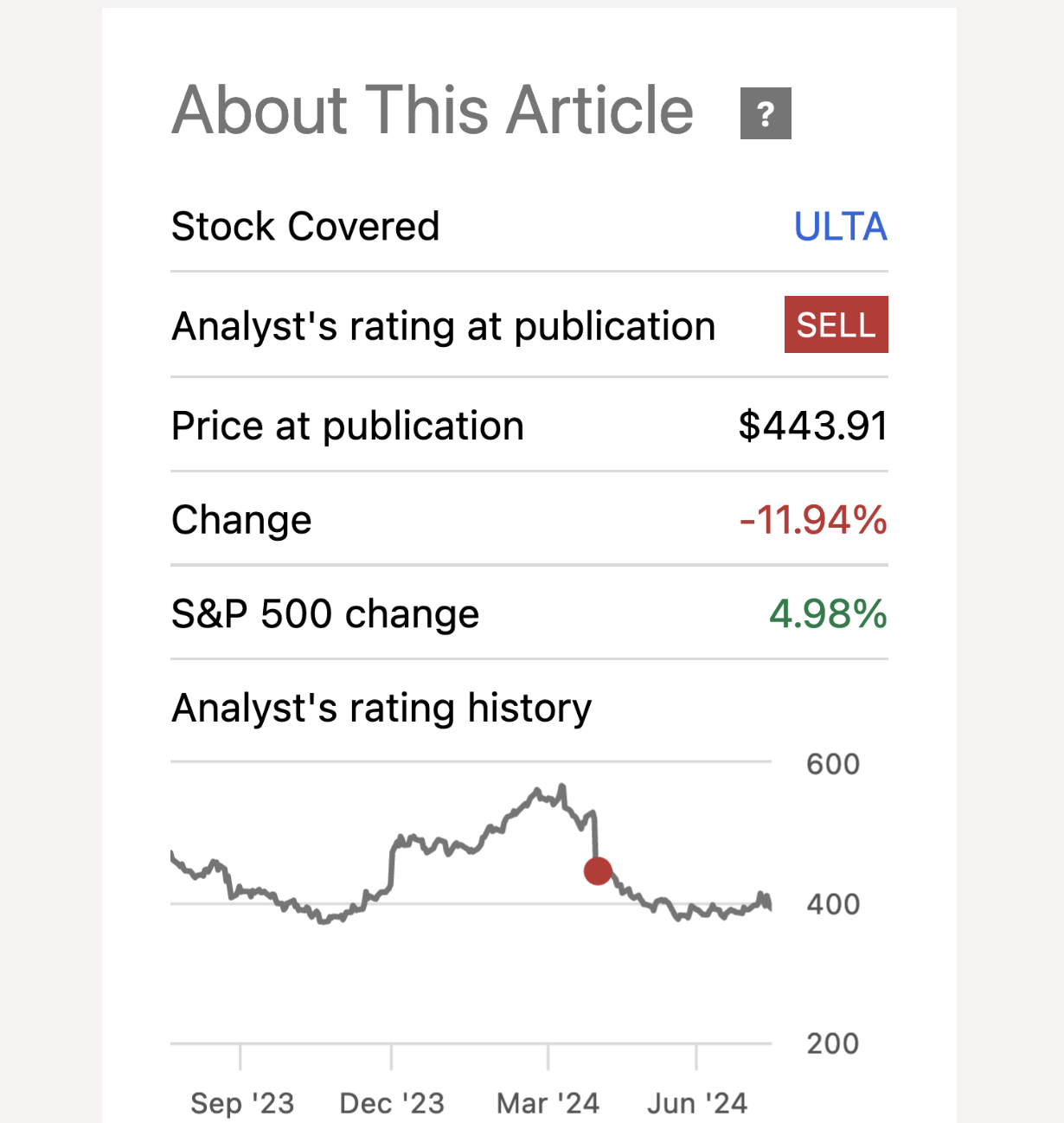This screenshot has height=1123, width=1064.
Task: Open the ULTA stock page link
Action: (840, 227)
